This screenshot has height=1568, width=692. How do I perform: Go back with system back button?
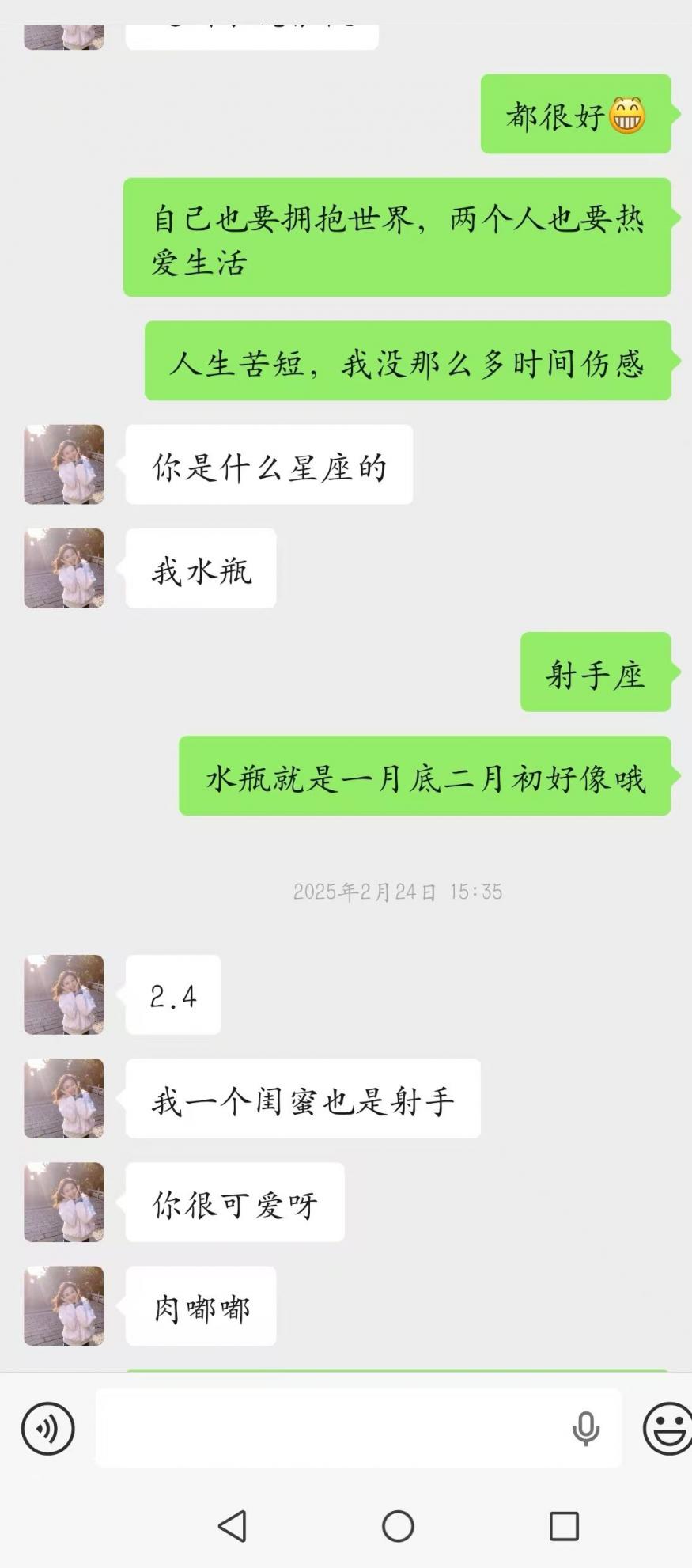[x=233, y=1526]
